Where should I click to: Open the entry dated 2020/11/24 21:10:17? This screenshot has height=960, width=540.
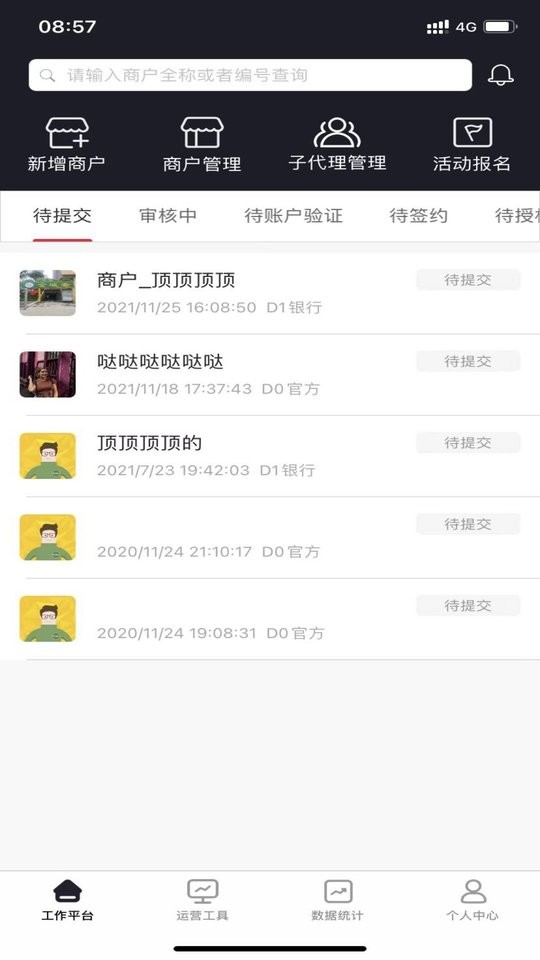coord(270,538)
